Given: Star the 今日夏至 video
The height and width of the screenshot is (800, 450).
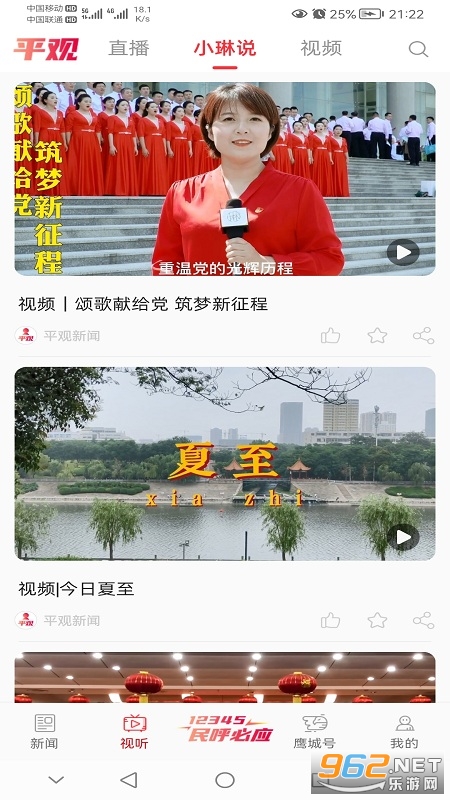Looking at the screenshot, I should [x=377, y=620].
